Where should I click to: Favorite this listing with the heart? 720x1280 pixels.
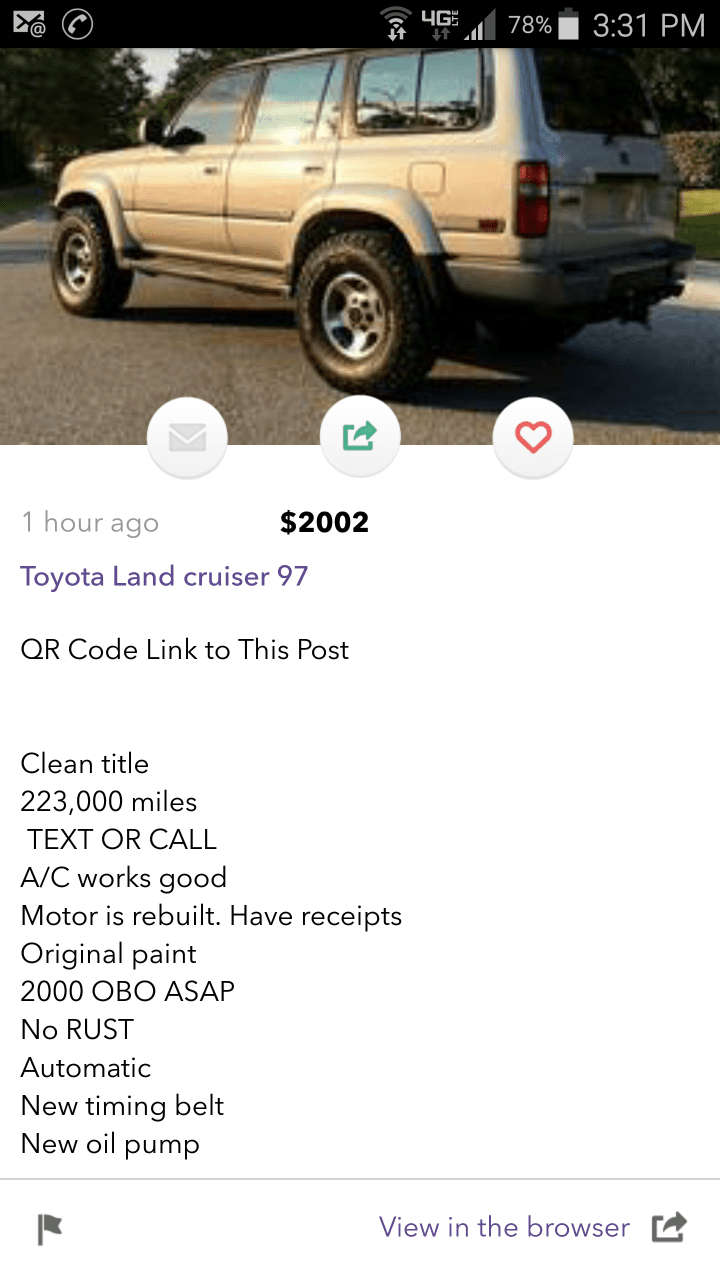click(533, 437)
